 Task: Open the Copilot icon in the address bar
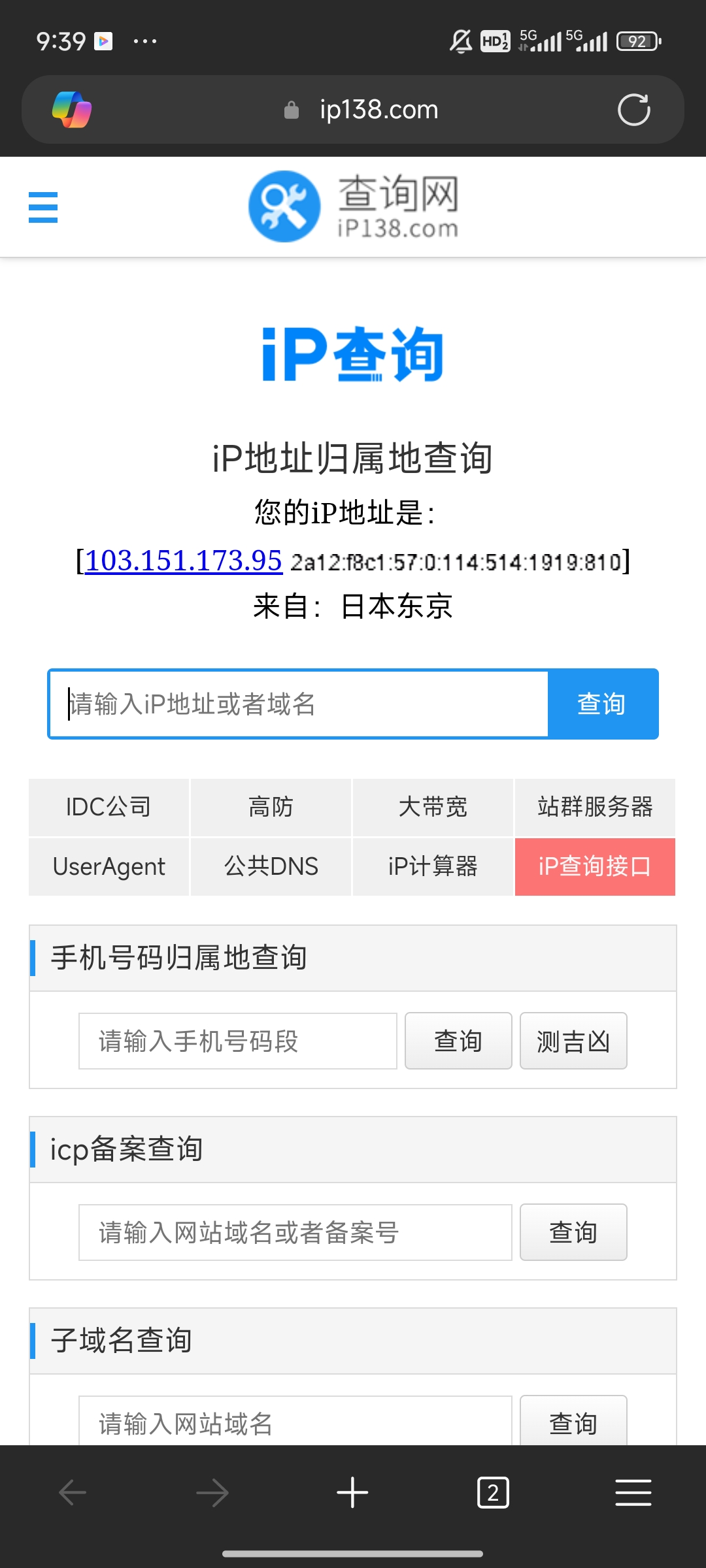pyautogui.click(x=72, y=110)
